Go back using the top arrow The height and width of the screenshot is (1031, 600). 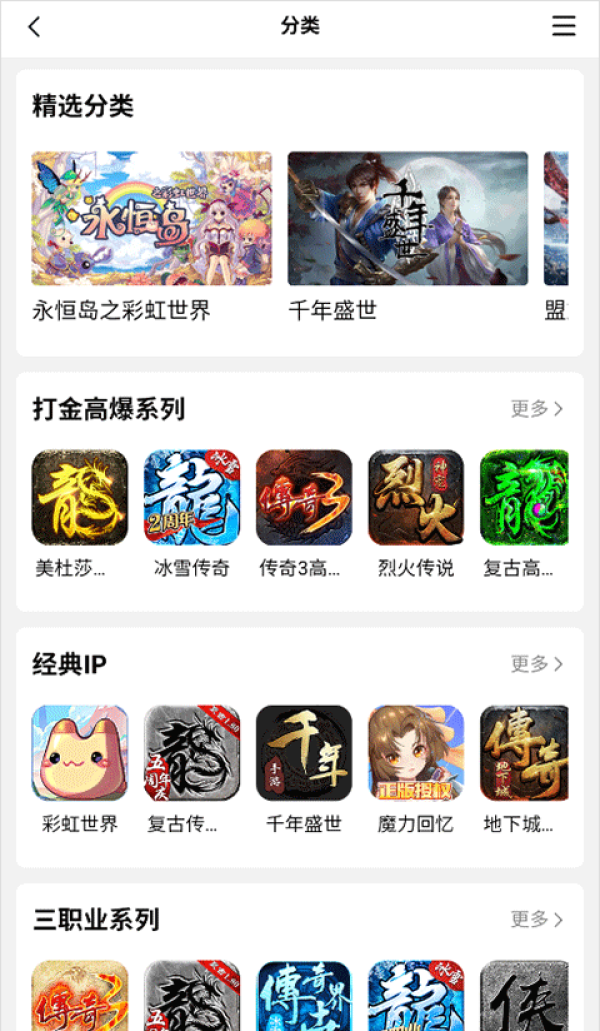click(35, 27)
